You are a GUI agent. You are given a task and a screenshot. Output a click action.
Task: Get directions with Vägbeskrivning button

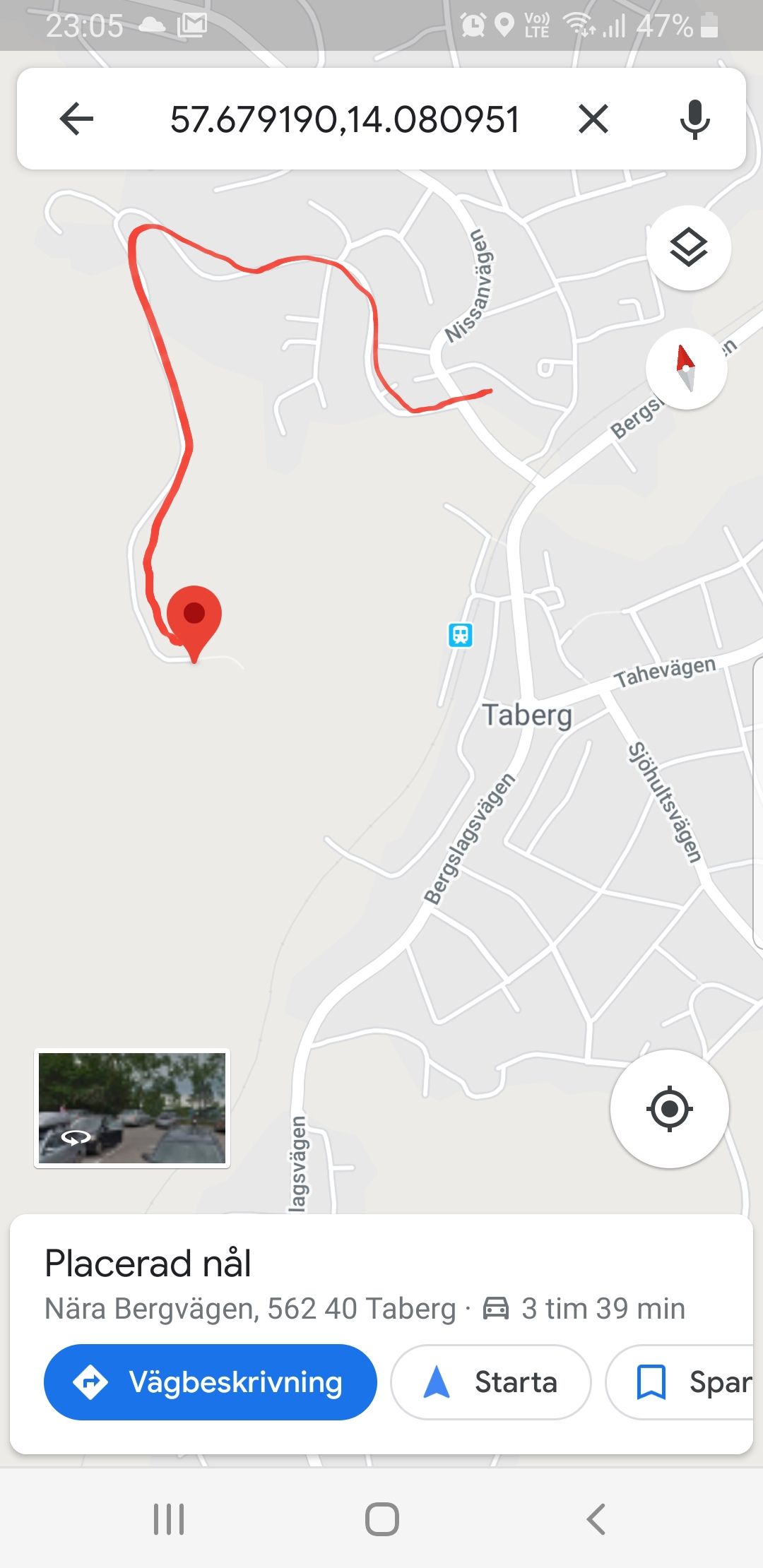coord(210,1382)
